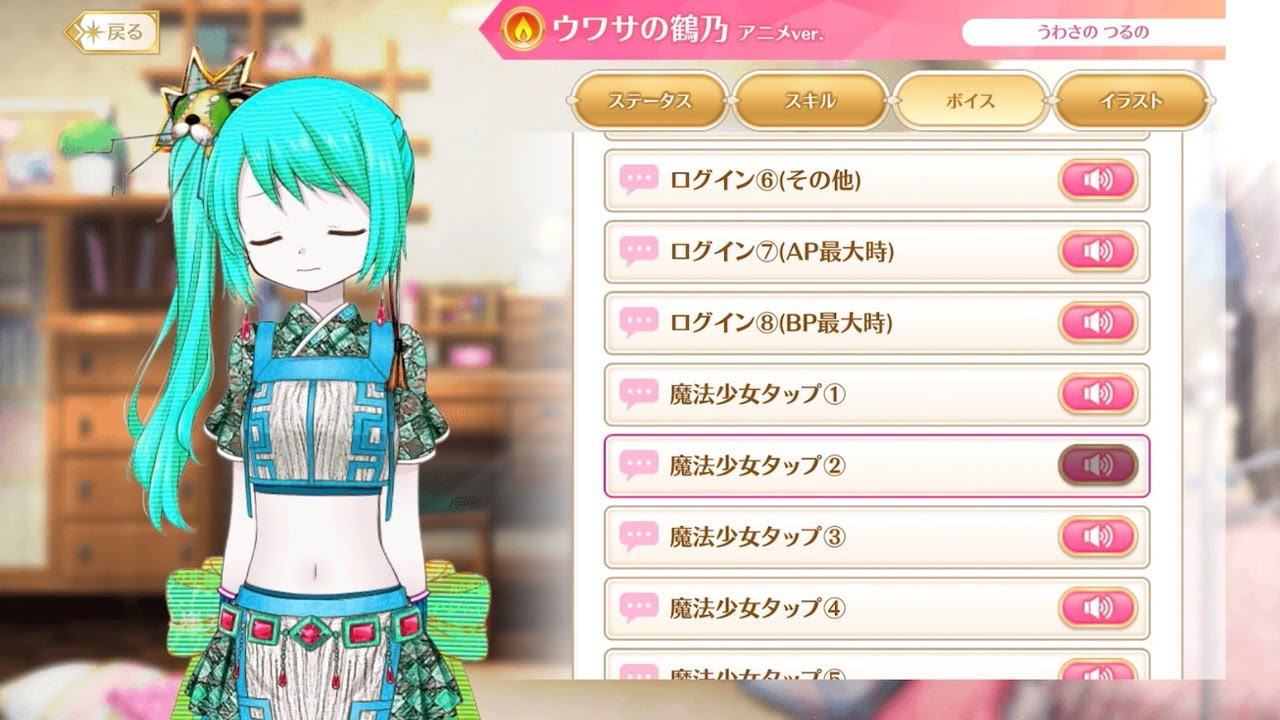Screen dimensions: 1280x720
Task: Switch to the ステータス tab
Action: 650,101
